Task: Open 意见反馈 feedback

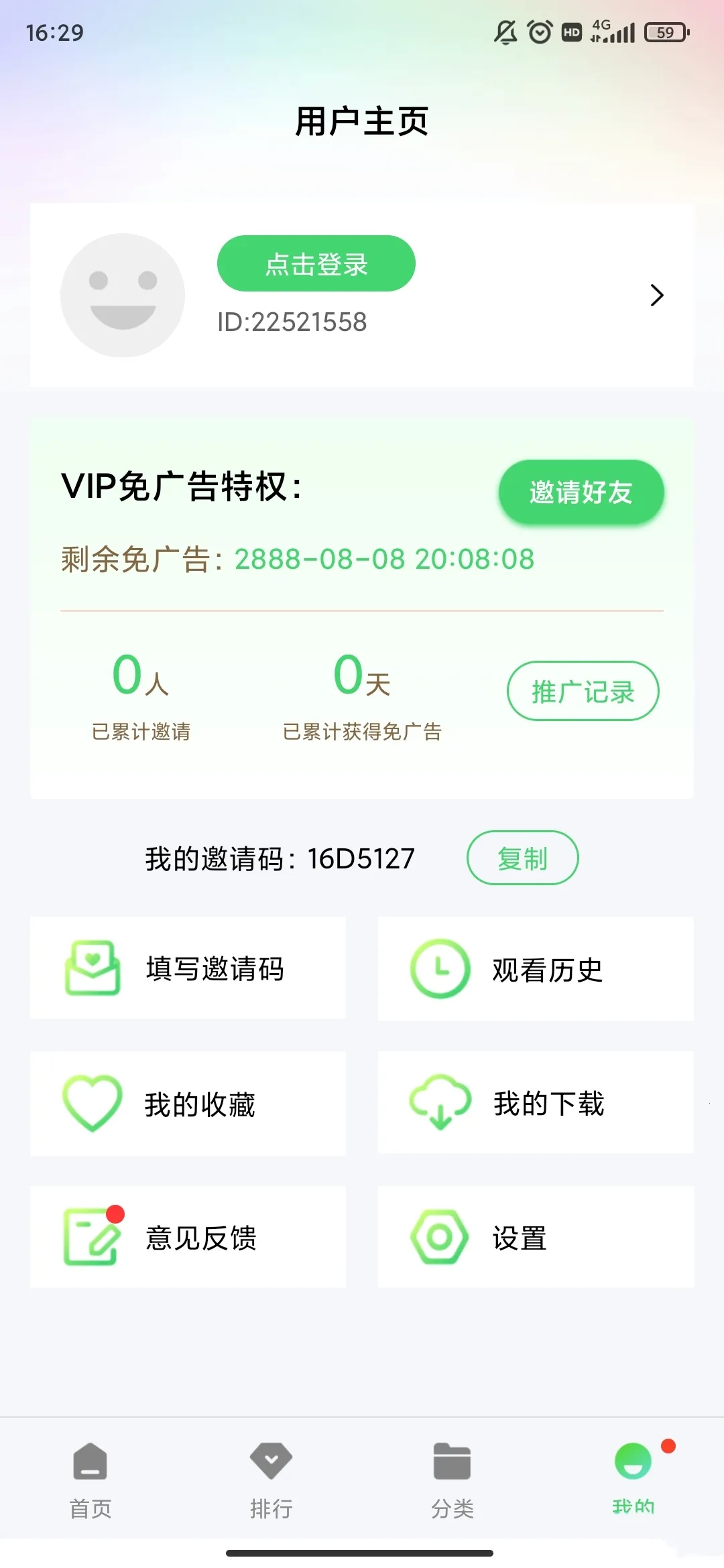Action: pyautogui.click(x=188, y=1237)
